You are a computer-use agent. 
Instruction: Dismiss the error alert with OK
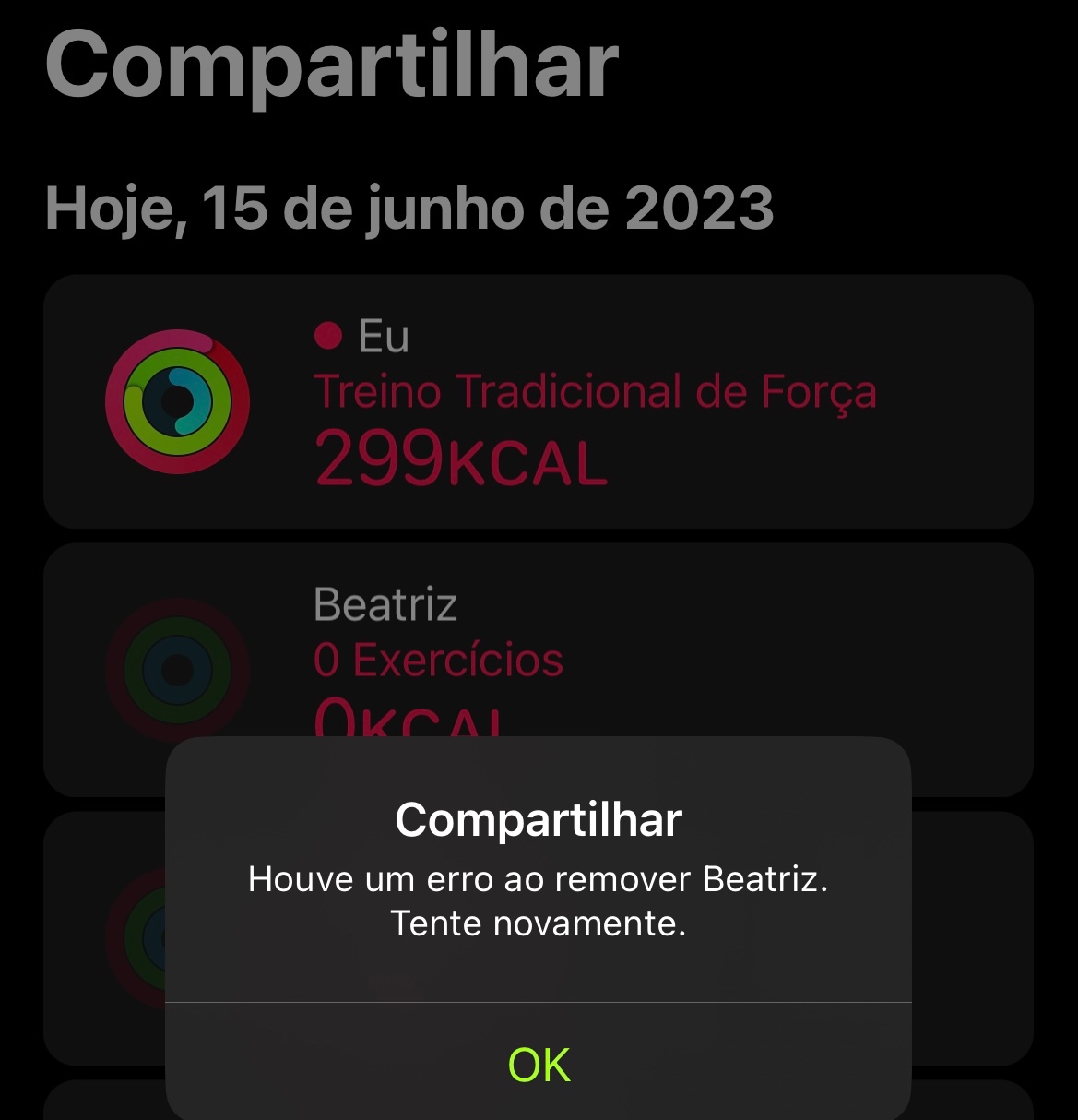coord(539,1063)
